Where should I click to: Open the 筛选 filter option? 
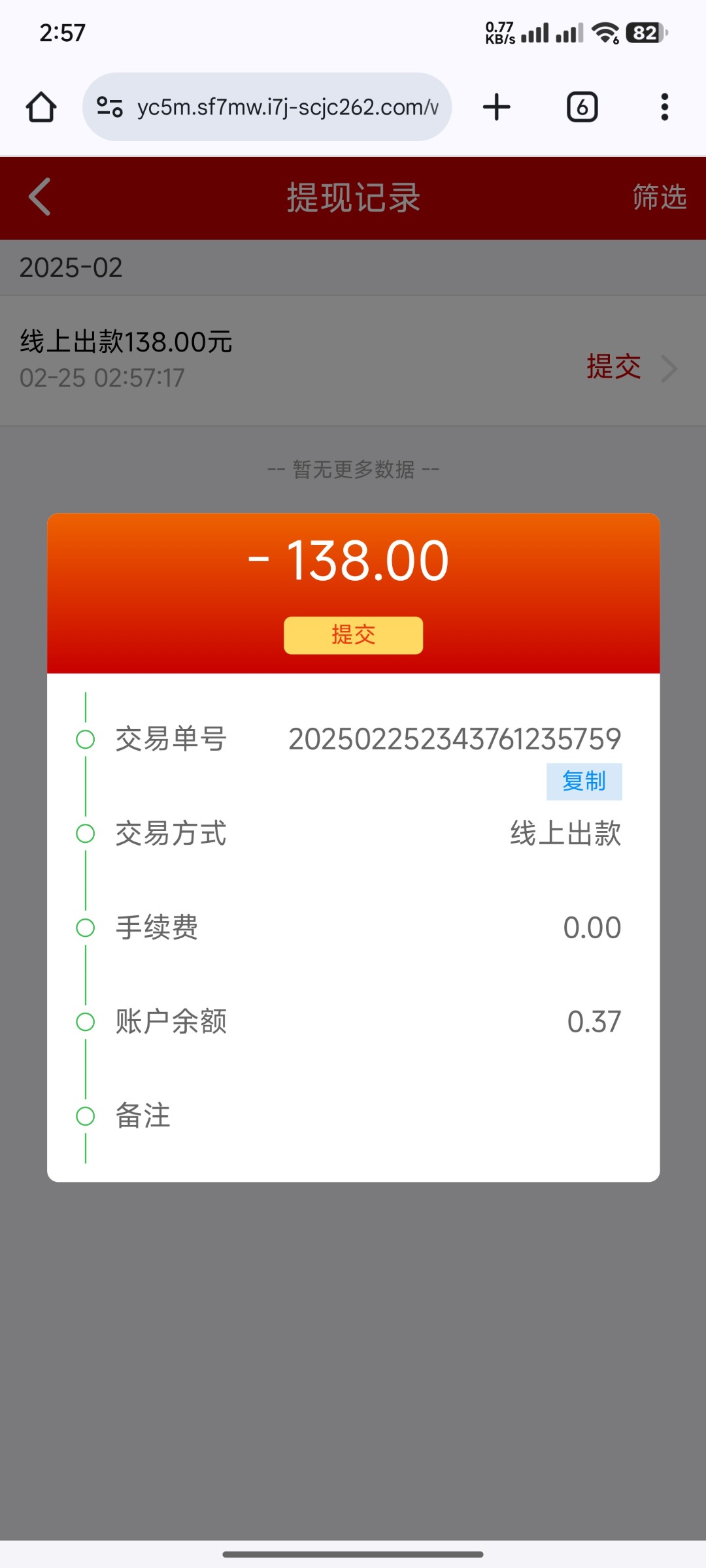[659, 197]
